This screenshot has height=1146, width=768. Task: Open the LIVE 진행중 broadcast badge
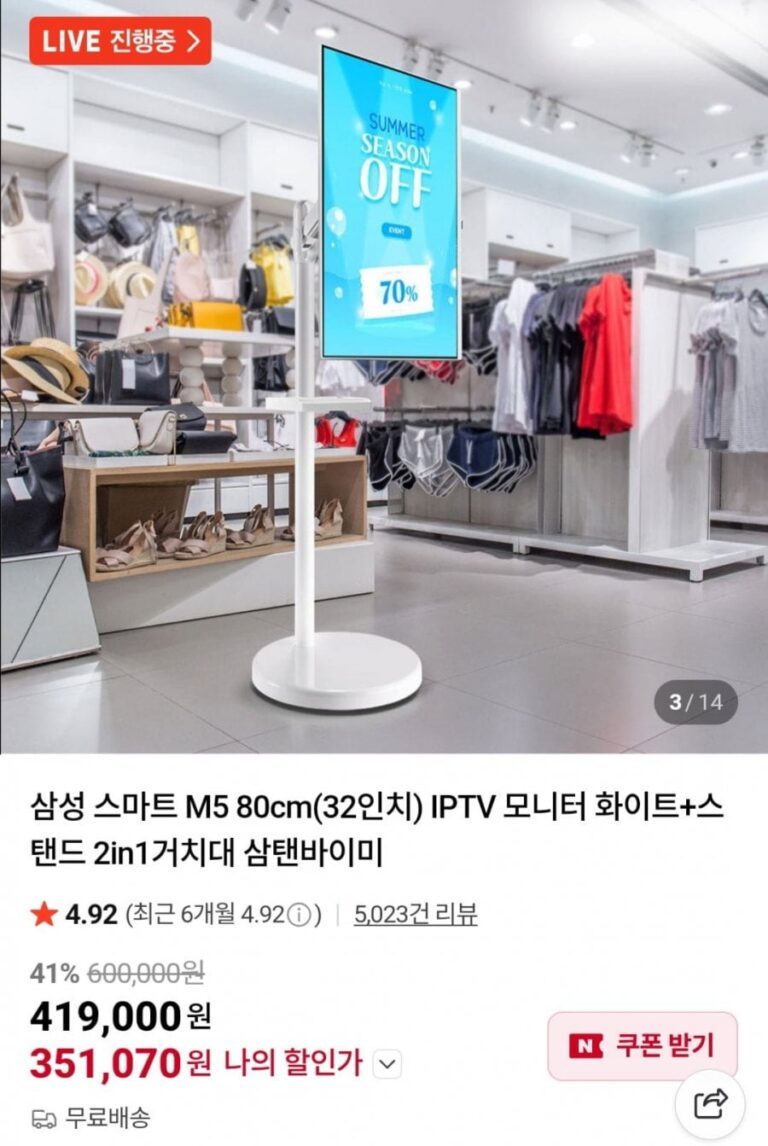click(x=120, y=41)
